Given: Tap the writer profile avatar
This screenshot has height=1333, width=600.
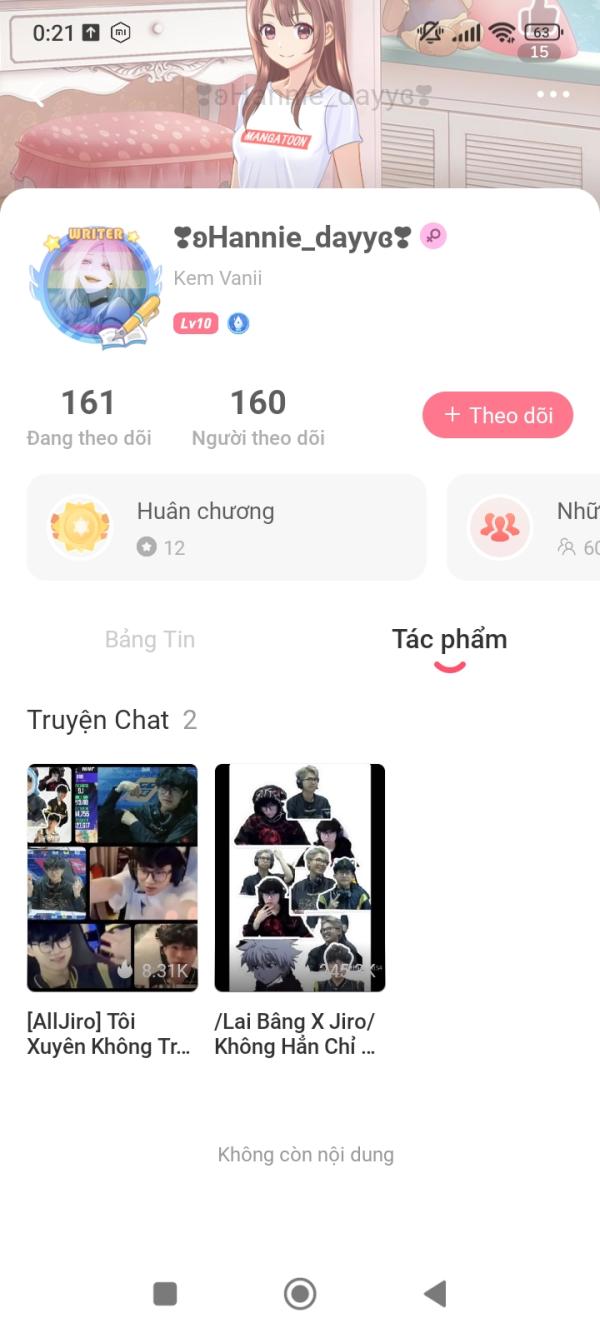Looking at the screenshot, I should [95, 288].
